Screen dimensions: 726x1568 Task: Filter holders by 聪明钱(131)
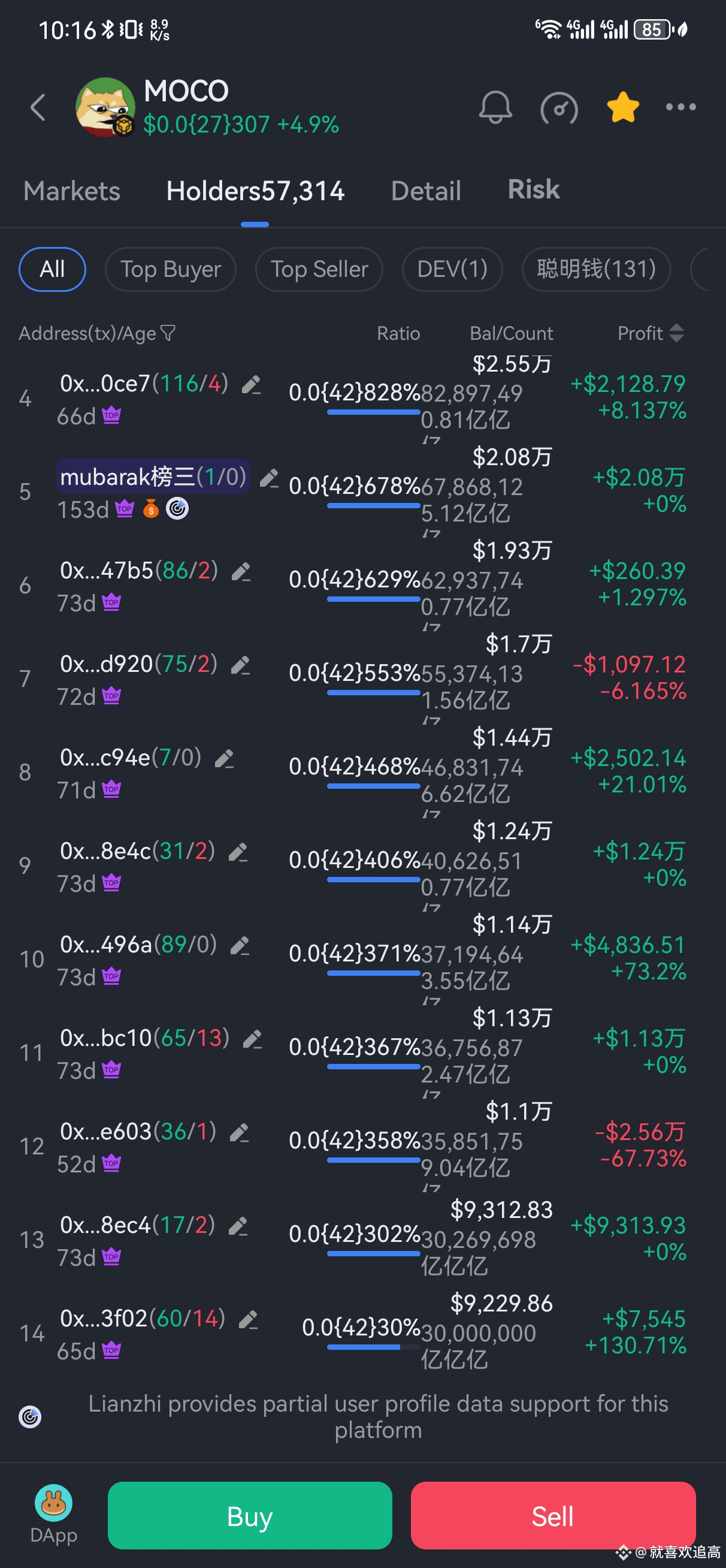[596, 269]
